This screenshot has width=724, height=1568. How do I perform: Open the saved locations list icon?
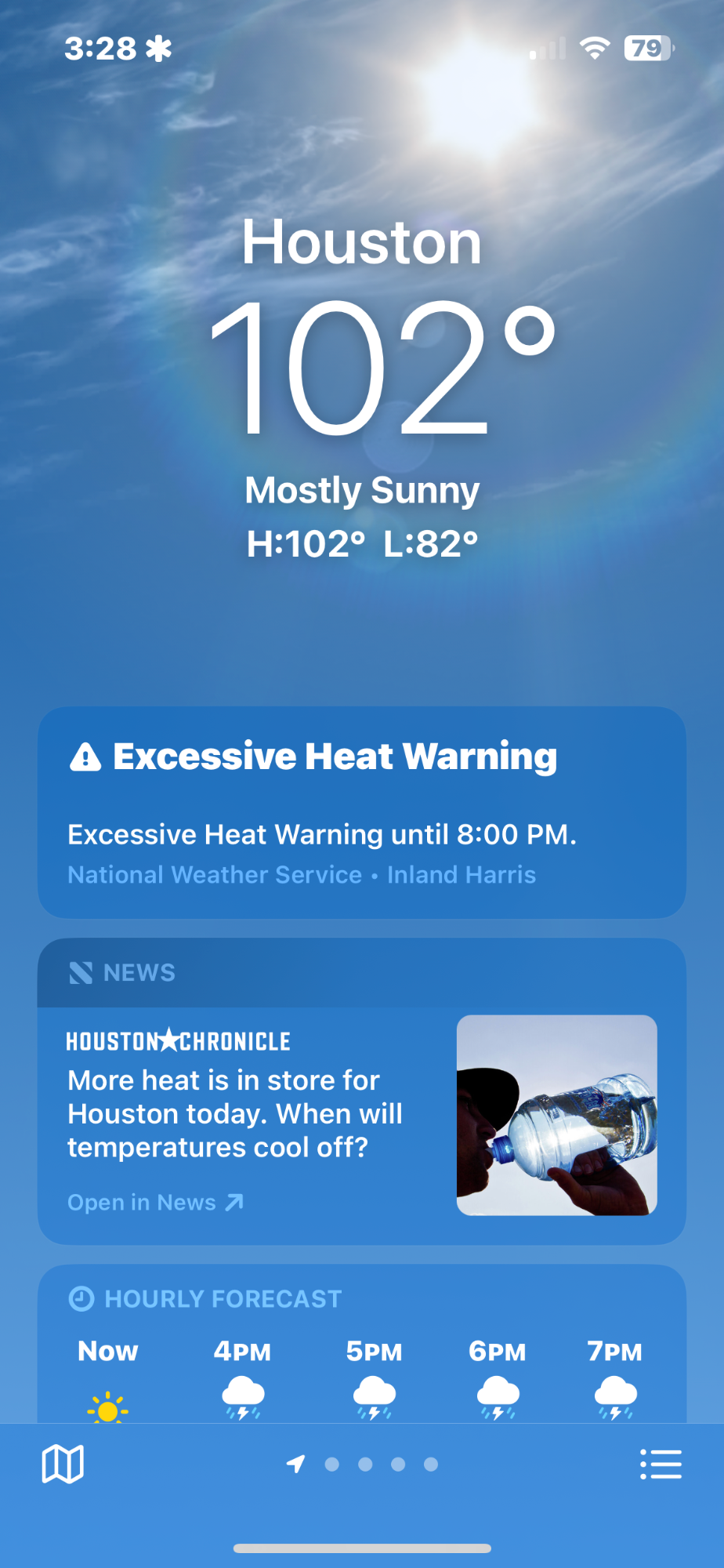coord(661,1464)
